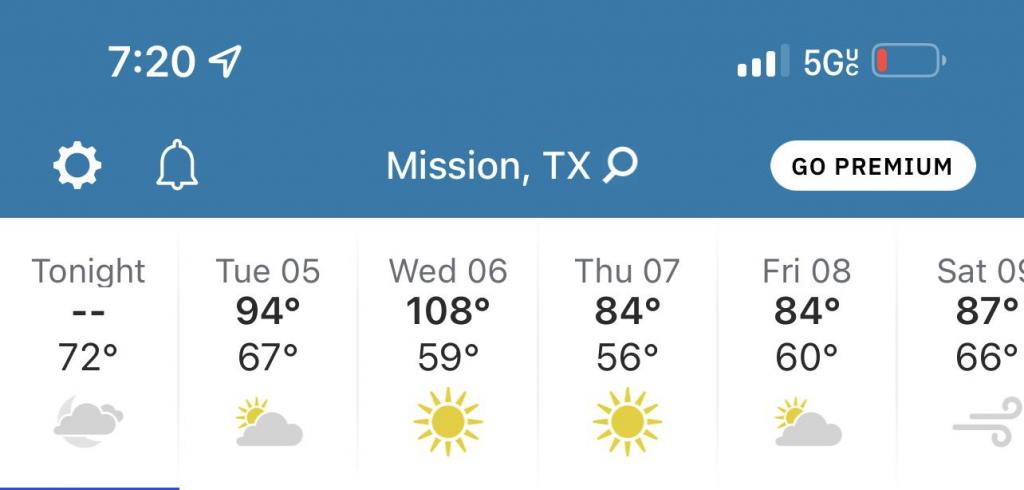This screenshot has height=490, width=1024.
Task: Open the notifications bell
Action: point(177,166)
